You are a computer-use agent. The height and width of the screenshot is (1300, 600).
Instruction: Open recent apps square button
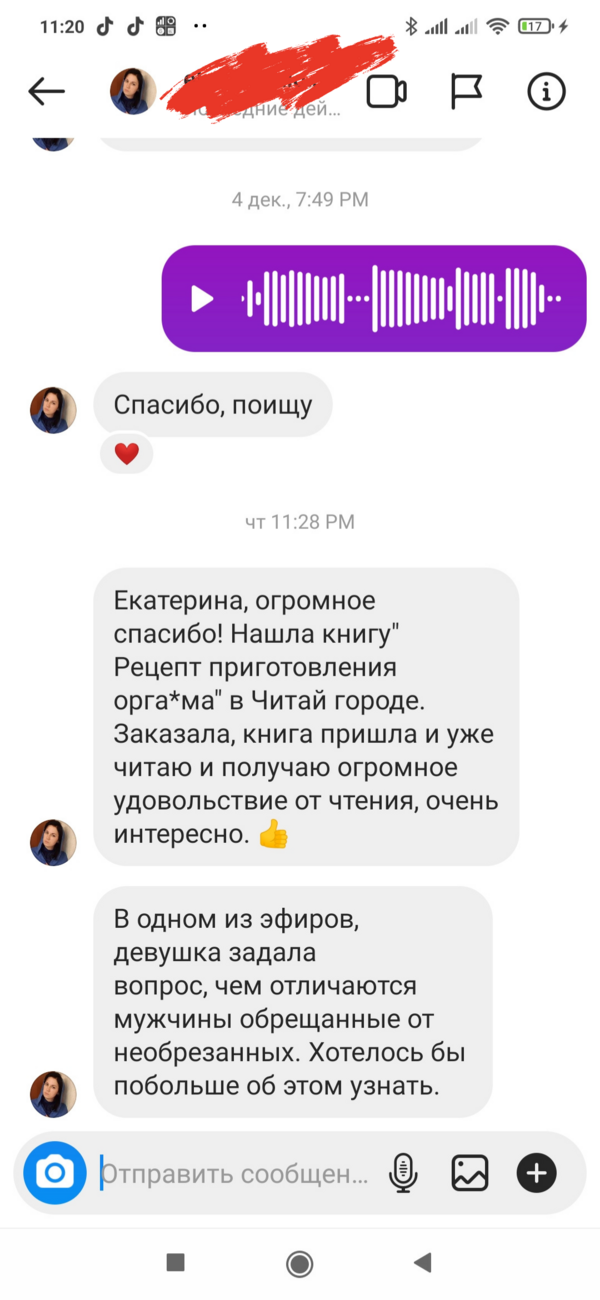click(176, 1263)
